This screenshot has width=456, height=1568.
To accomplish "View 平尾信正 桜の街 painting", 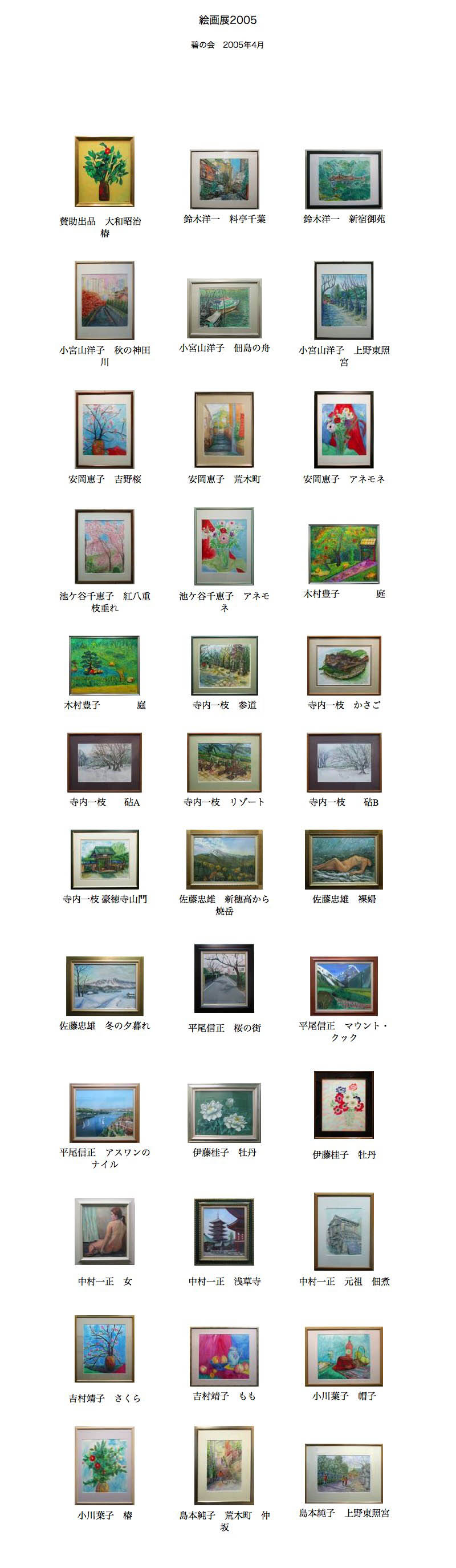I will (224, 978).
